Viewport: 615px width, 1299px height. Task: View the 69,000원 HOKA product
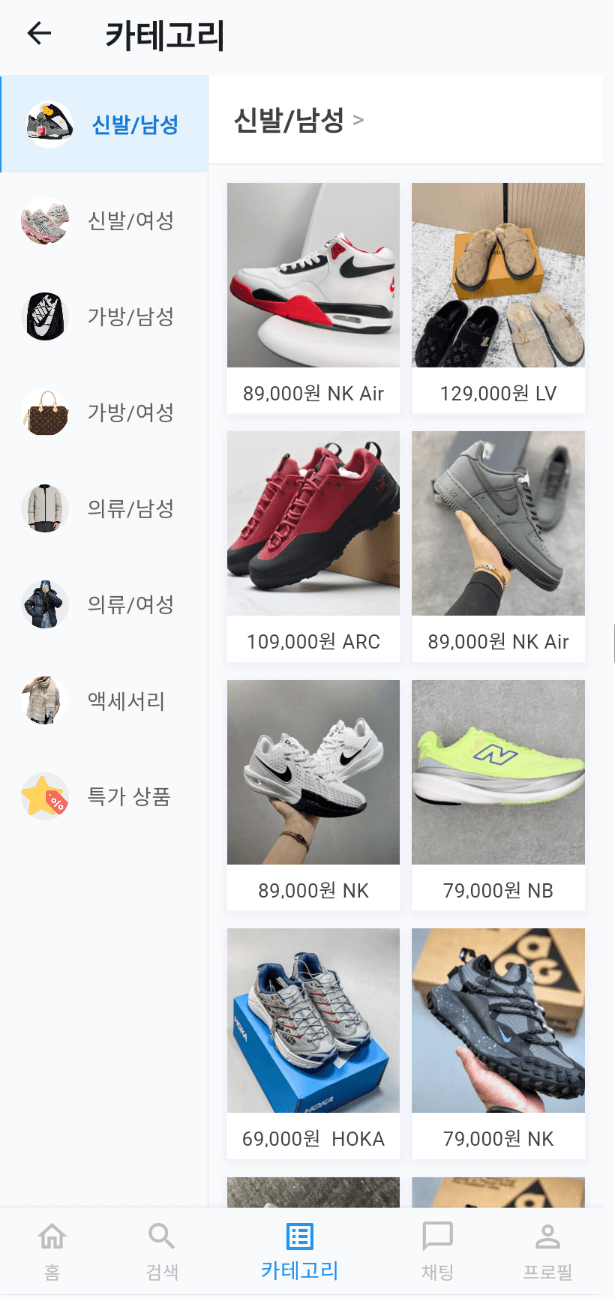[313, 1043]
